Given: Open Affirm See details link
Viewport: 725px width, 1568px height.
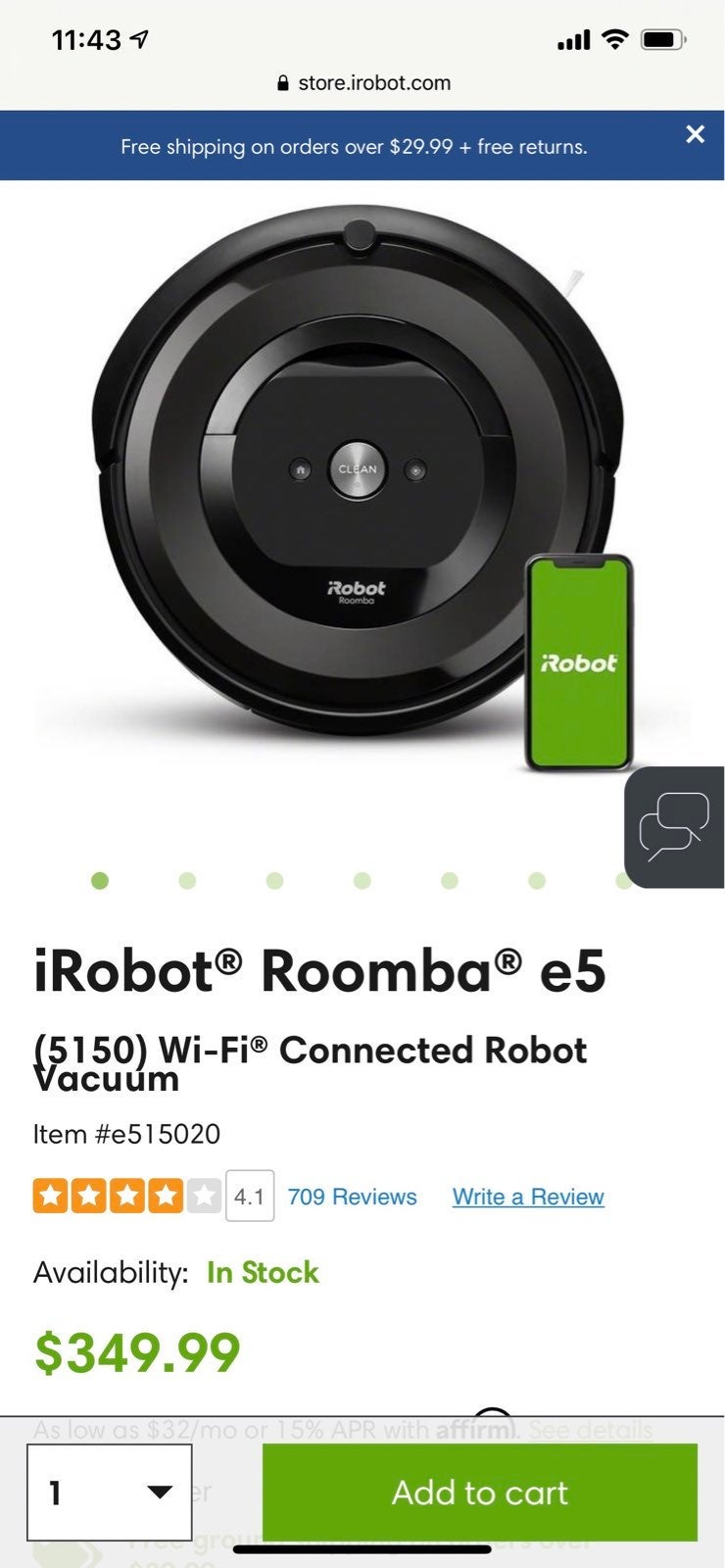Looking at the screenshot, I should coord(590,1430).
